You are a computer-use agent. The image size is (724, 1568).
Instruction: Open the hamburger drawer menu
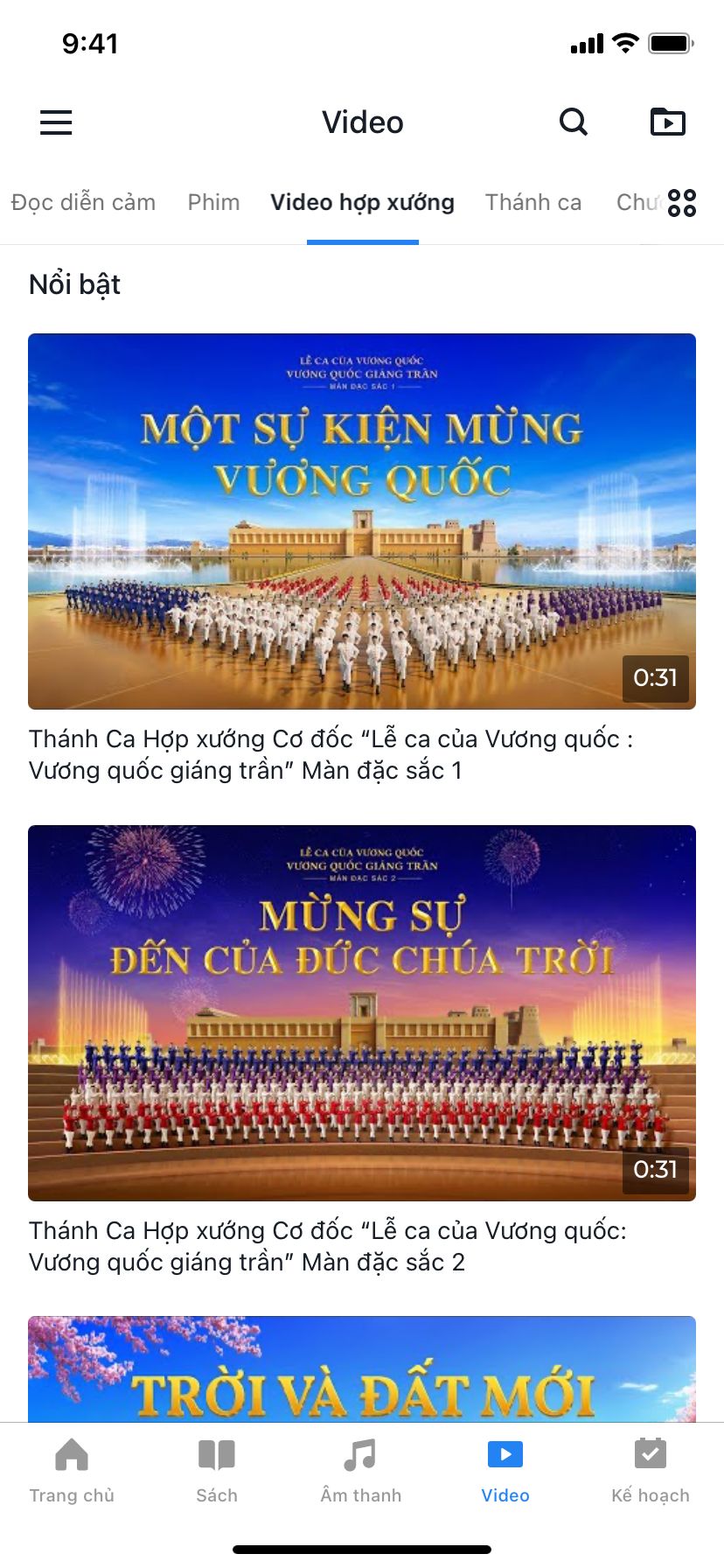(56, 122)
